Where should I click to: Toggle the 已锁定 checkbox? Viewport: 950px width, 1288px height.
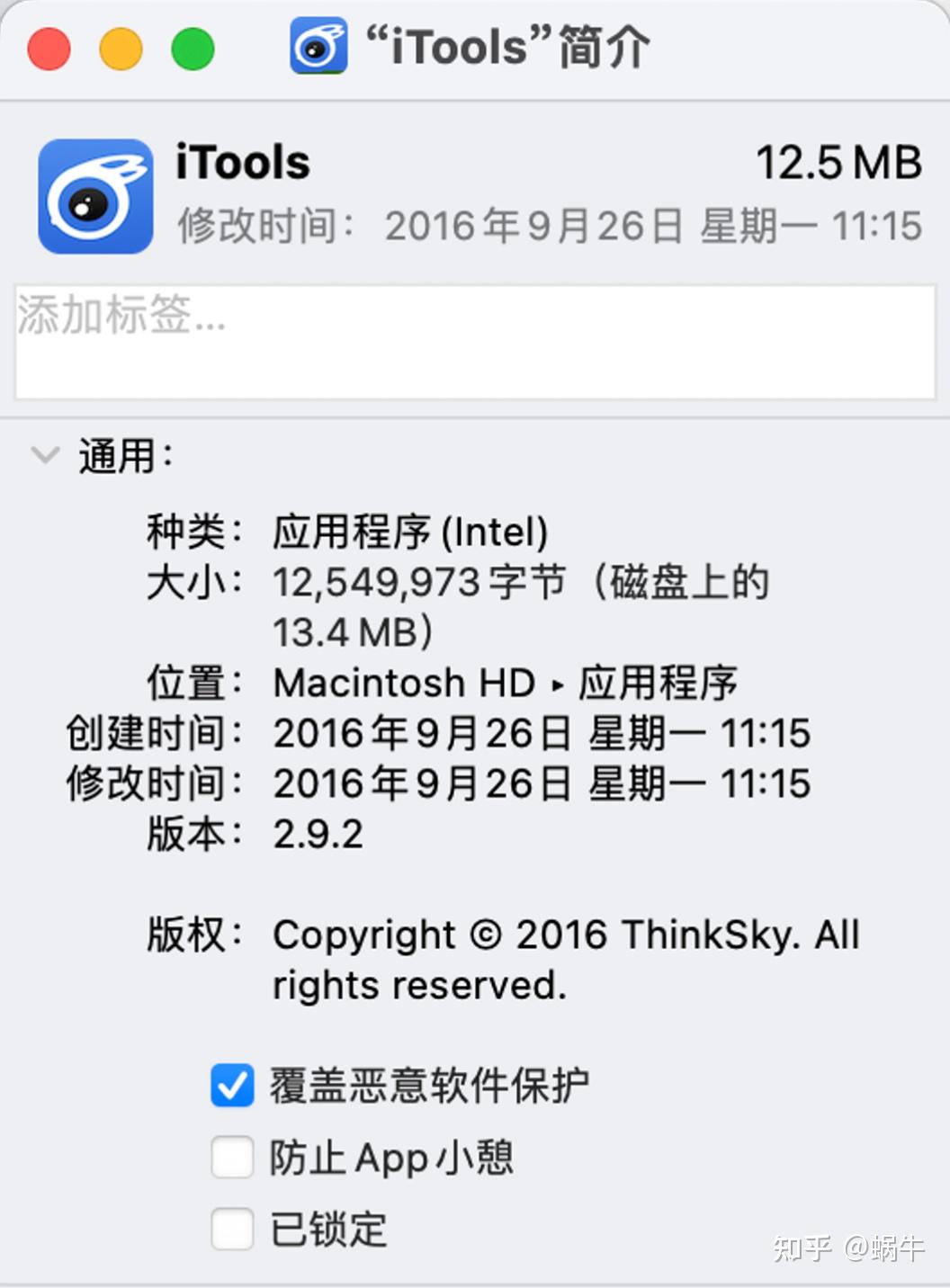tap(231, 1228)
